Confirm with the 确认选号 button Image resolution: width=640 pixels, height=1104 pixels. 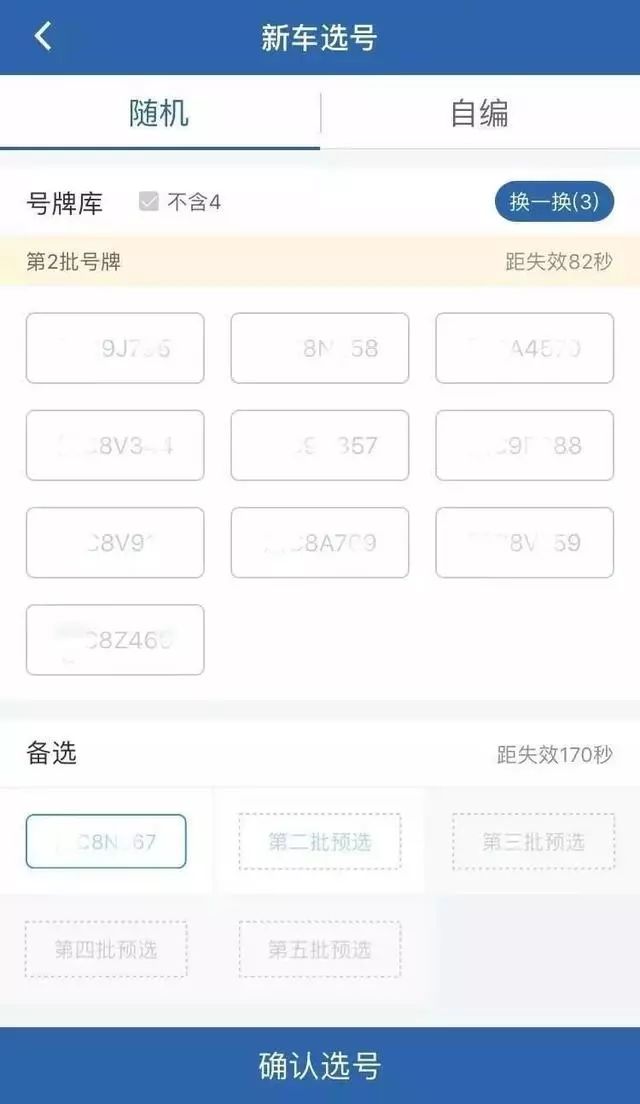pyautogui.click(x=320, y=1066)
